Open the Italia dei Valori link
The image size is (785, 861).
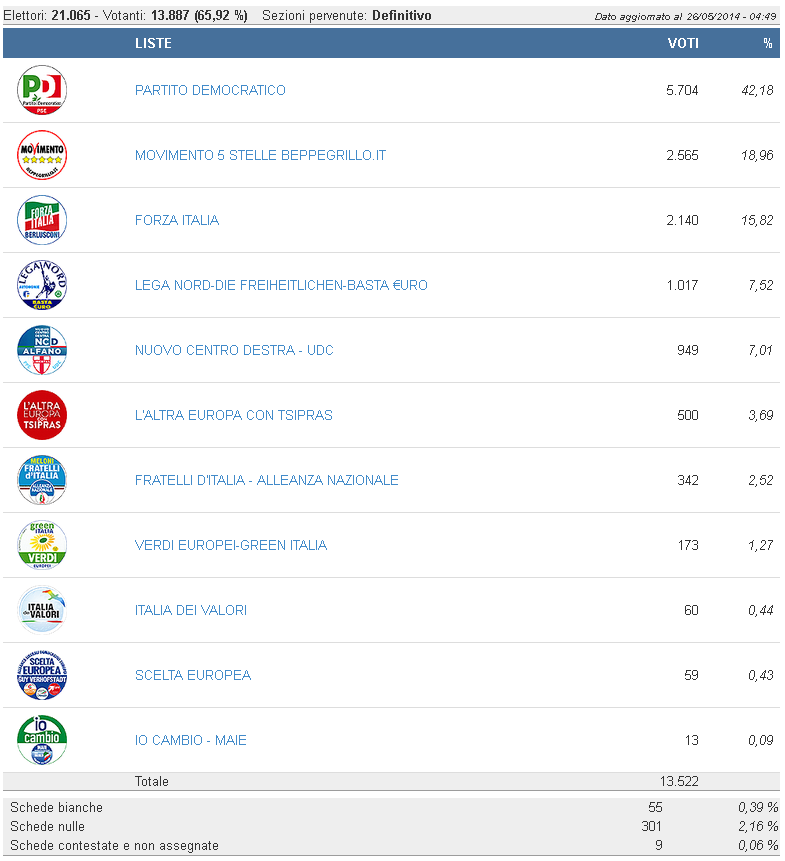(x=191, y=610)
